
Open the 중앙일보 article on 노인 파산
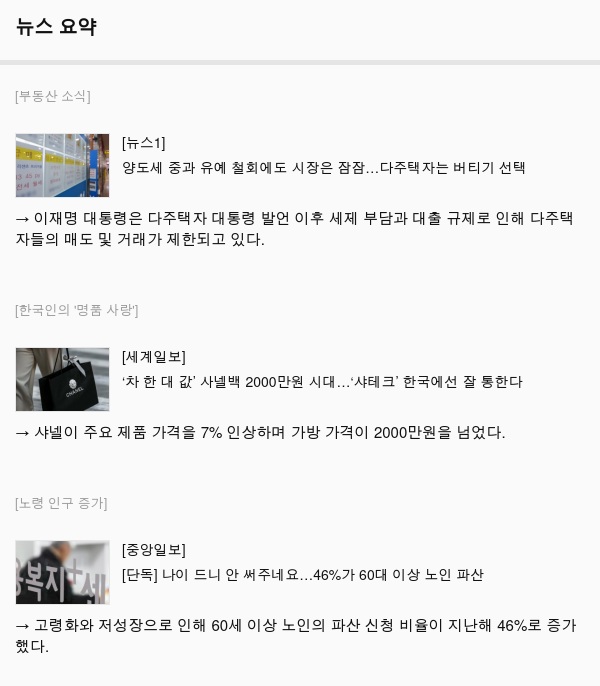click(302, 575)
